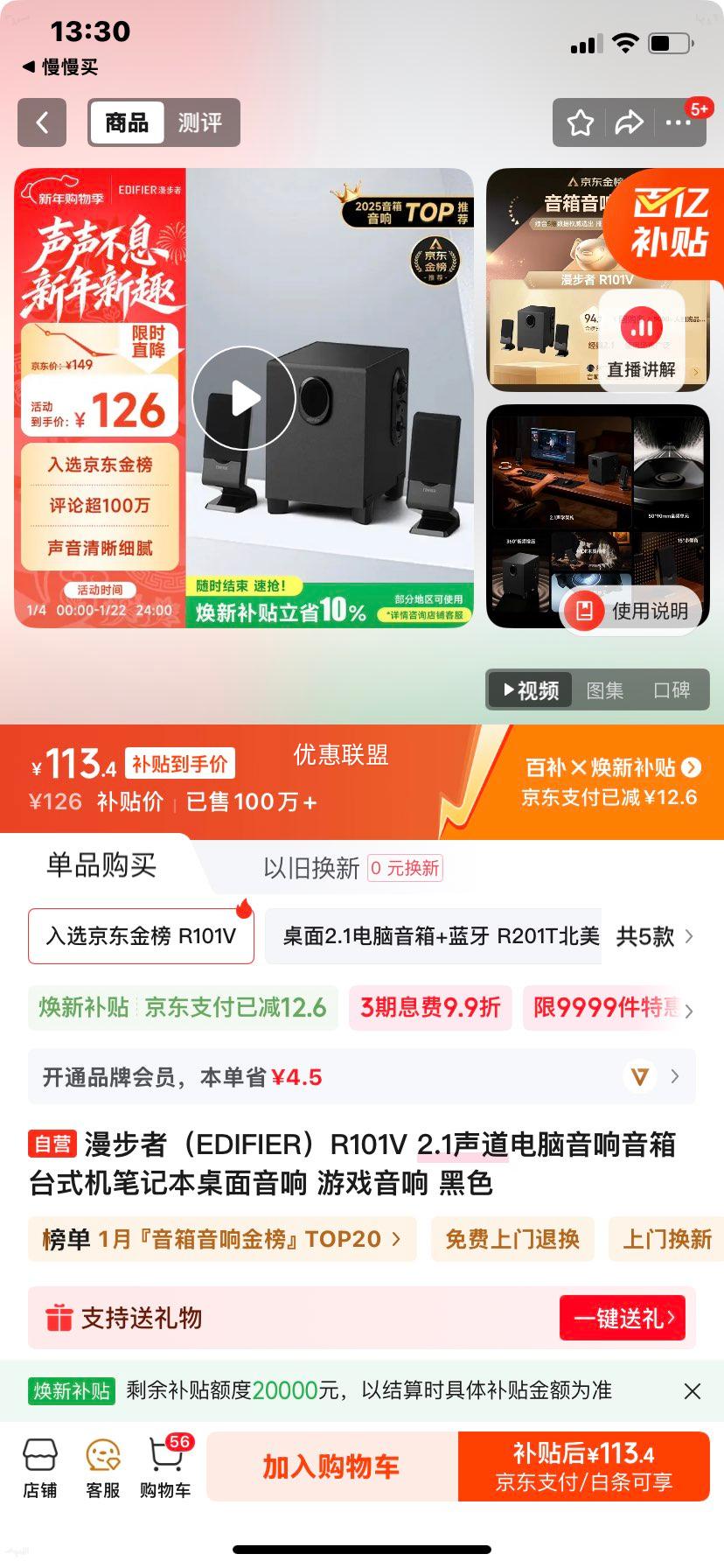Switch to the 图集 gallery tab
The height and width of the screenshot is (1568, 724).
point(605,690)
